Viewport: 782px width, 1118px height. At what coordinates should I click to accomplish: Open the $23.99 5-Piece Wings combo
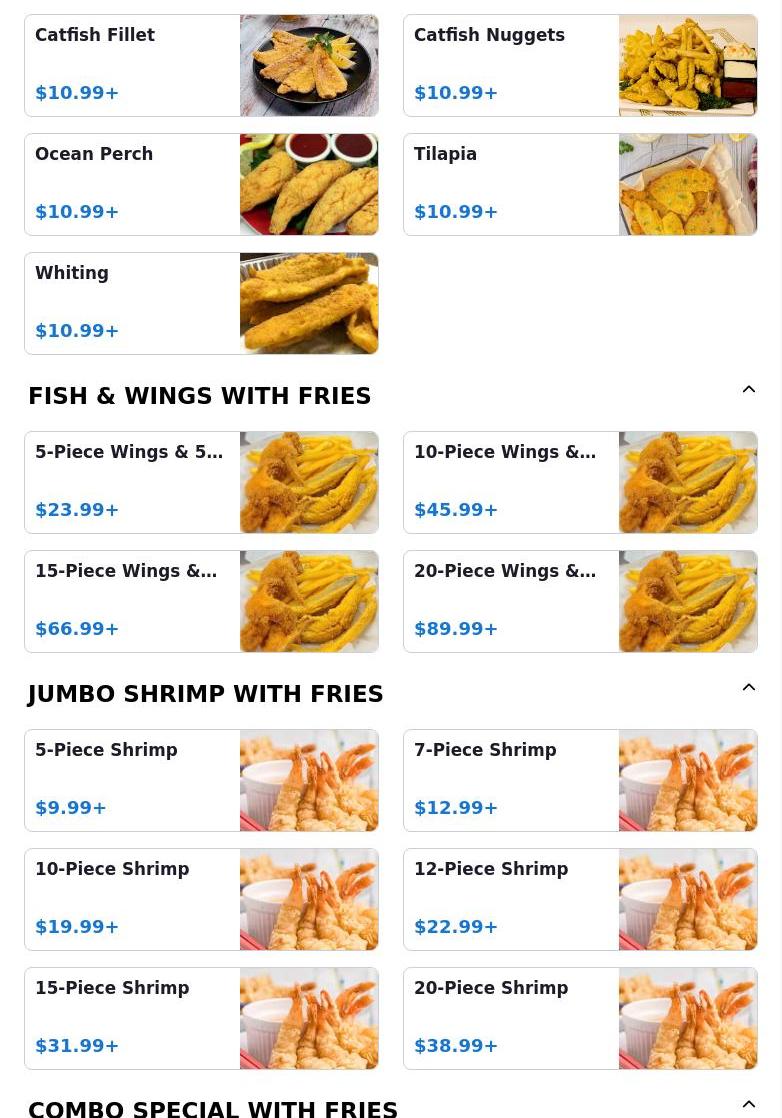[201, 482]
